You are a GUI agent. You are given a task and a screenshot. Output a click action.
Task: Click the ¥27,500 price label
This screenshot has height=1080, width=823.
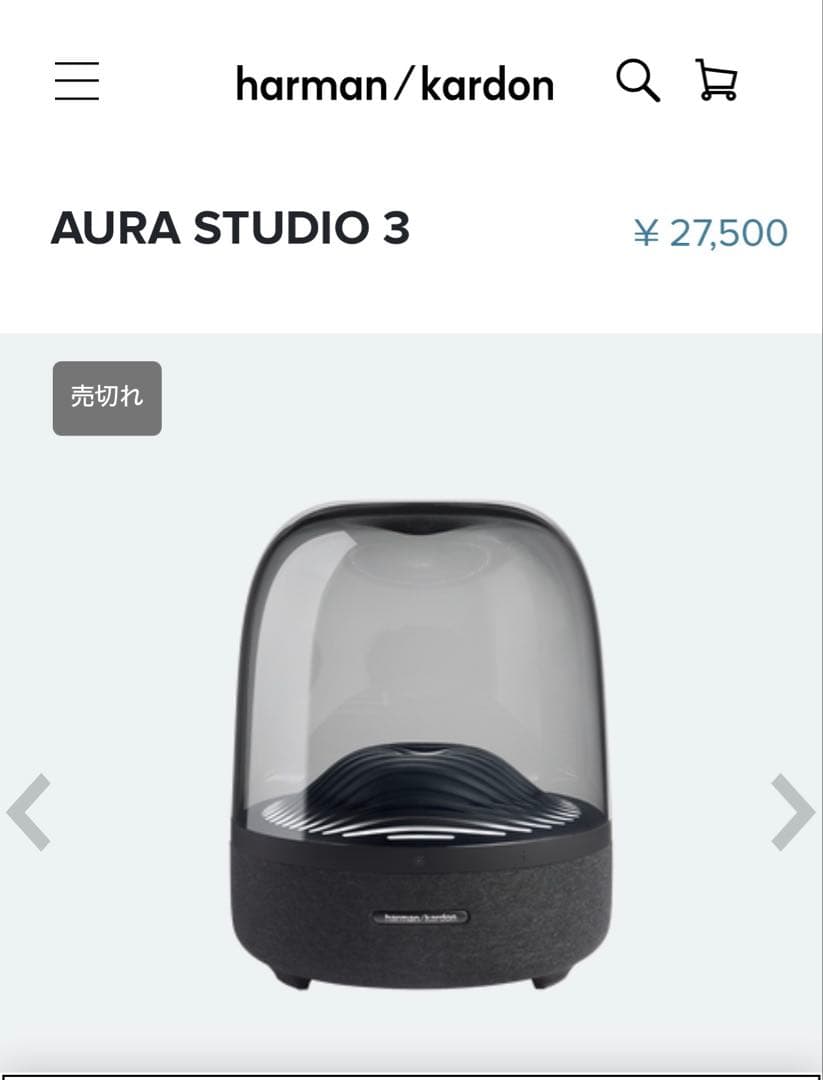(712, 231)
